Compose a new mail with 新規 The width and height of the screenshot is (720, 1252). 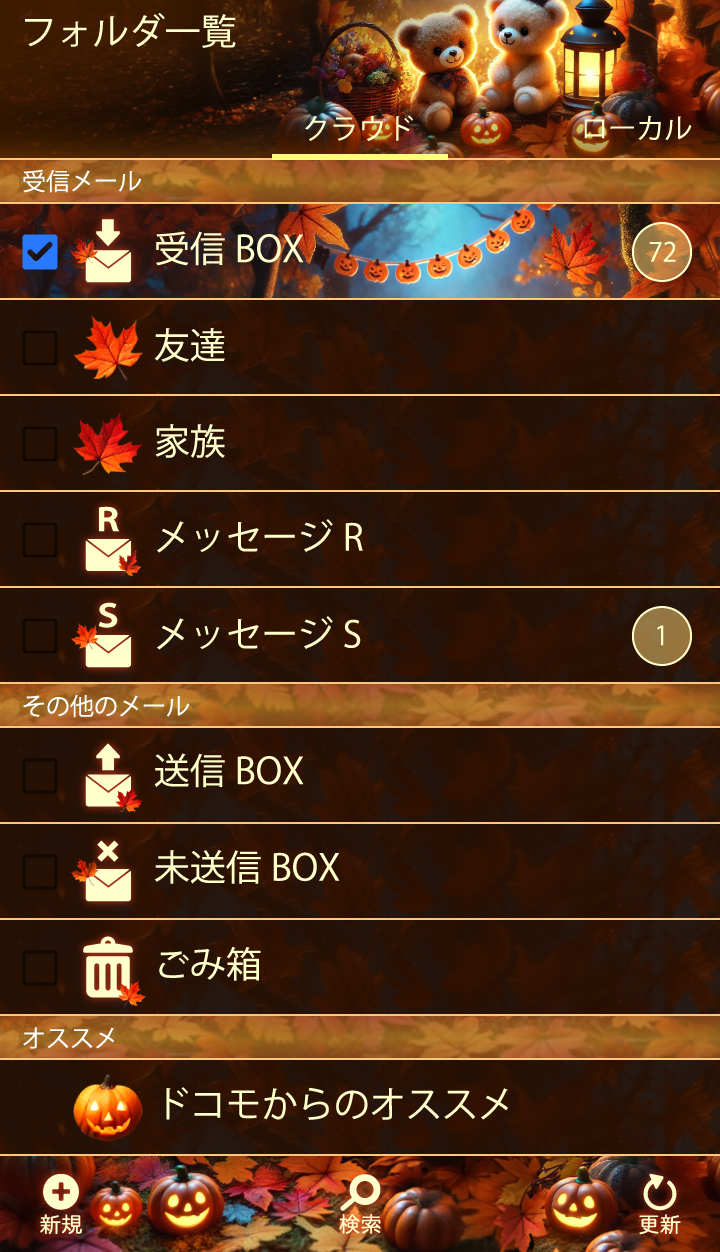click(61, 1204)
